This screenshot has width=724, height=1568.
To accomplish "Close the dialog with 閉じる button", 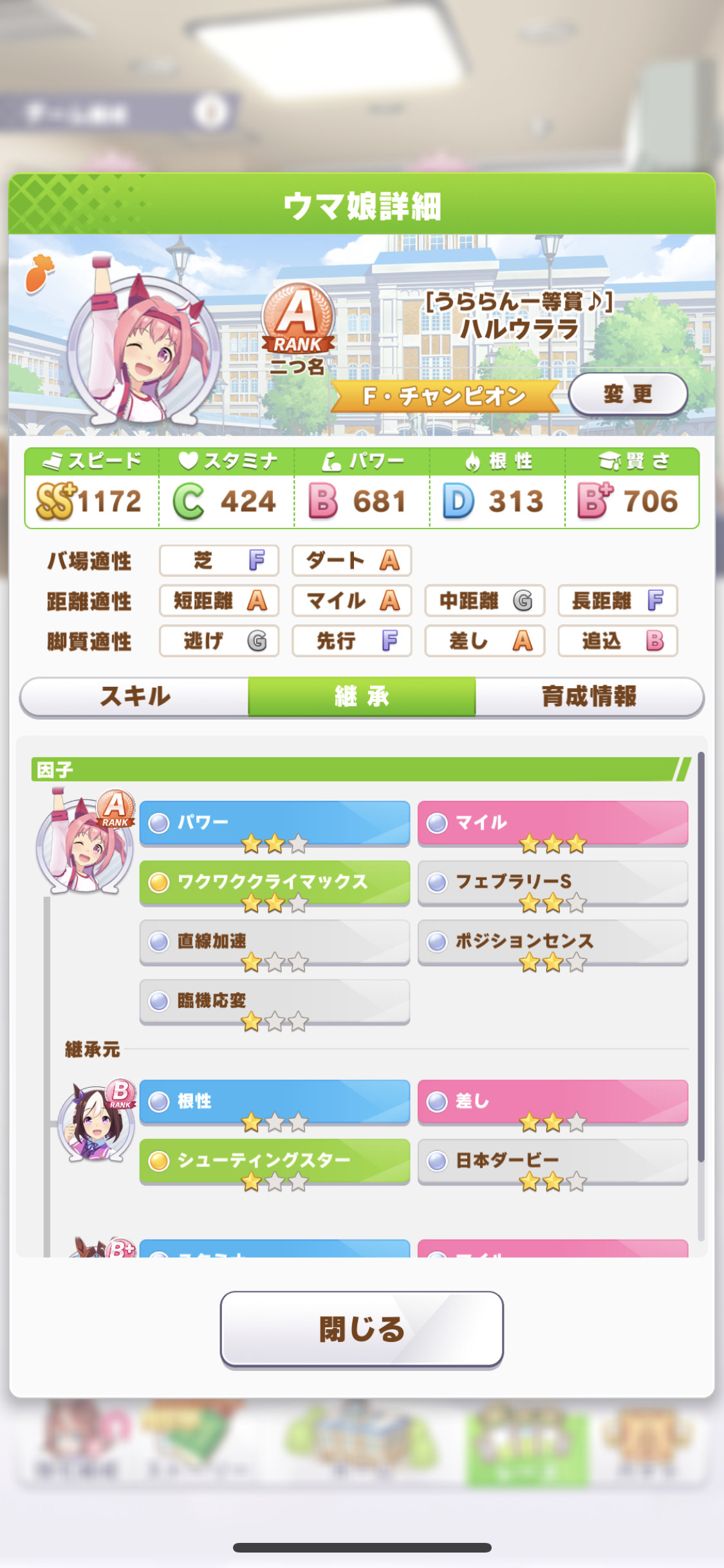I will click(362, 1329).
